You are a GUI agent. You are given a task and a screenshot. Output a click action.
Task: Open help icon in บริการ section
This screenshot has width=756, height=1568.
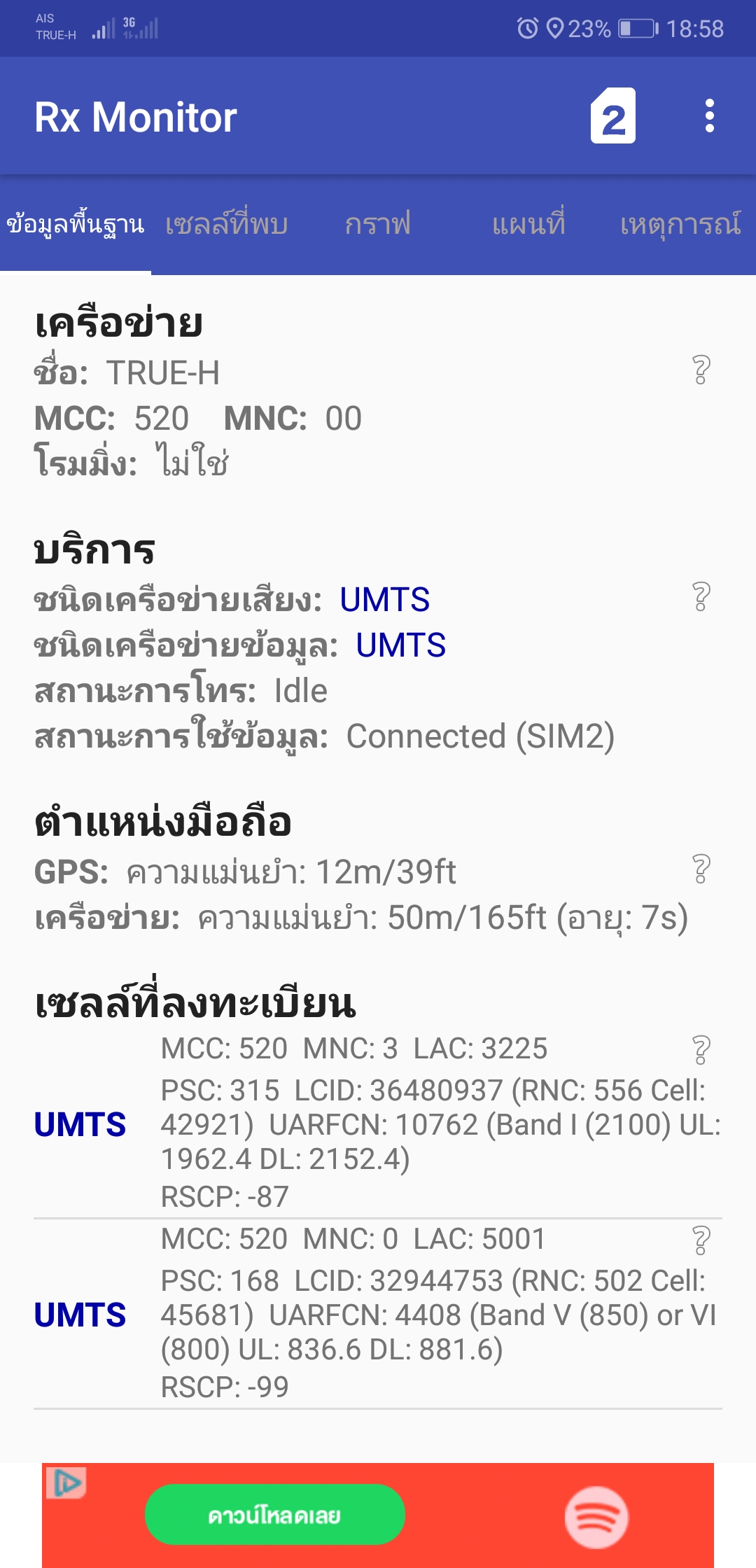(x=701, y=597)
